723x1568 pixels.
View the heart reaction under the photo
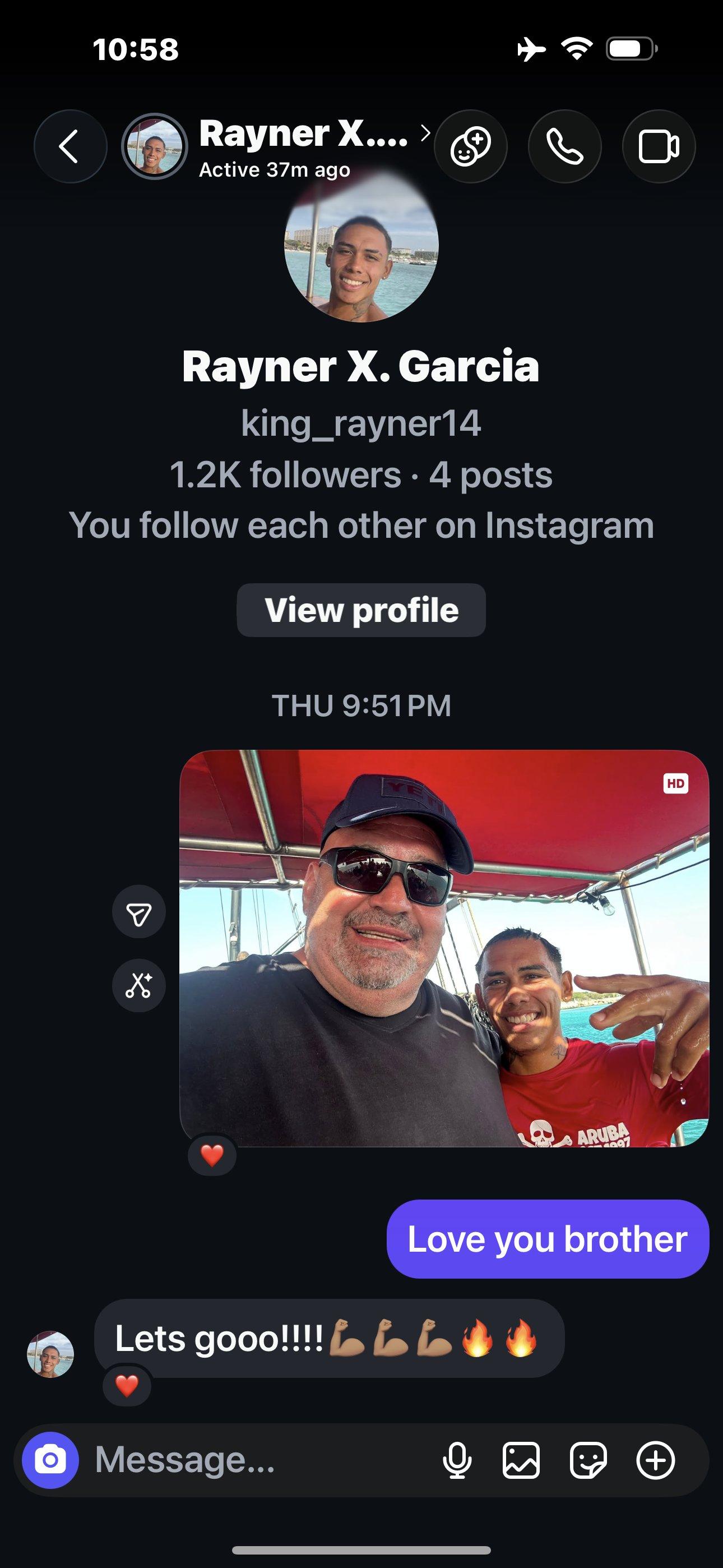pos(212,1155)
